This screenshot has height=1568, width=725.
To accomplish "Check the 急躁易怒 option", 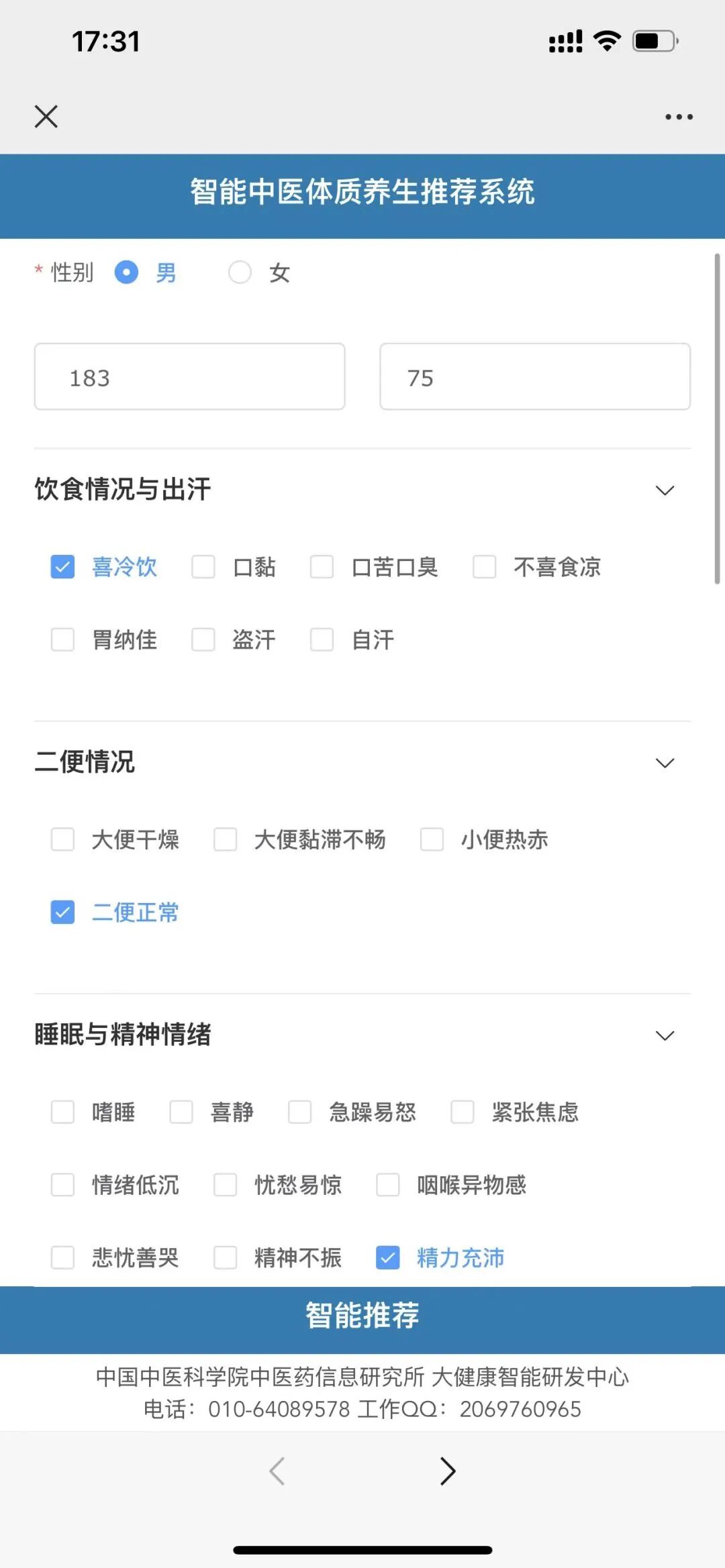I will pyautogui.click(x=299, y=1112).
